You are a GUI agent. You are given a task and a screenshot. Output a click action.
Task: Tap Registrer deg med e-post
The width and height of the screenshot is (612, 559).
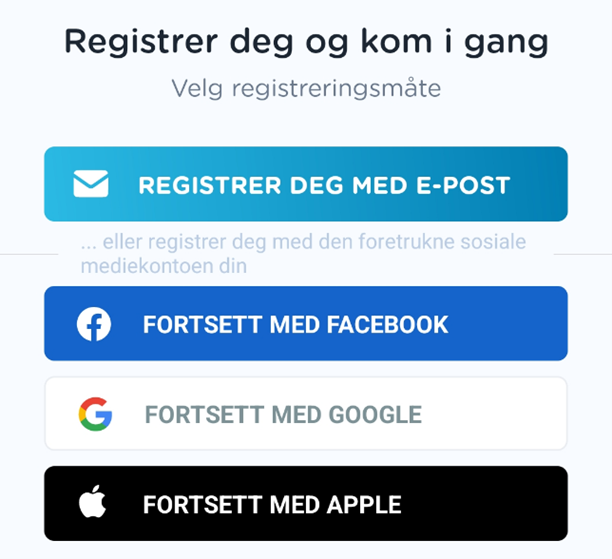305,184
